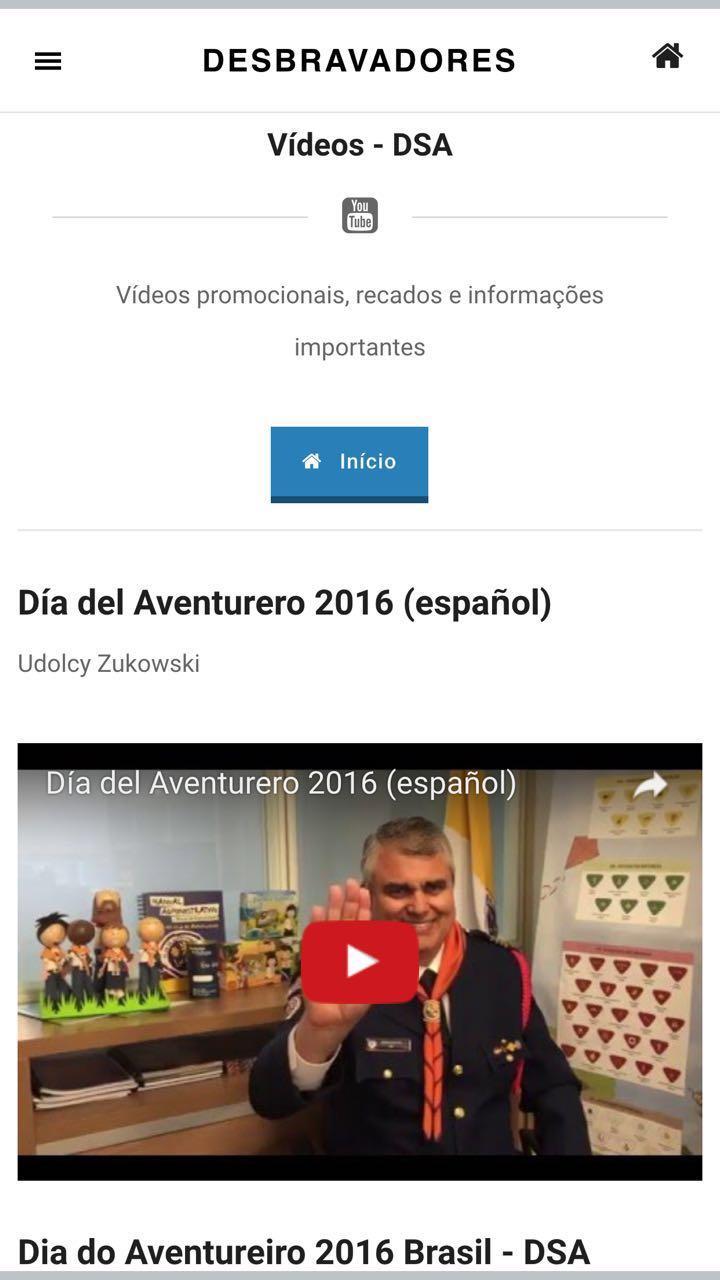Image resolution: width=720 pixels, height=1280 pixels.
Task: Tap the Vídeos - DSA page title
Action: (359, 144)
